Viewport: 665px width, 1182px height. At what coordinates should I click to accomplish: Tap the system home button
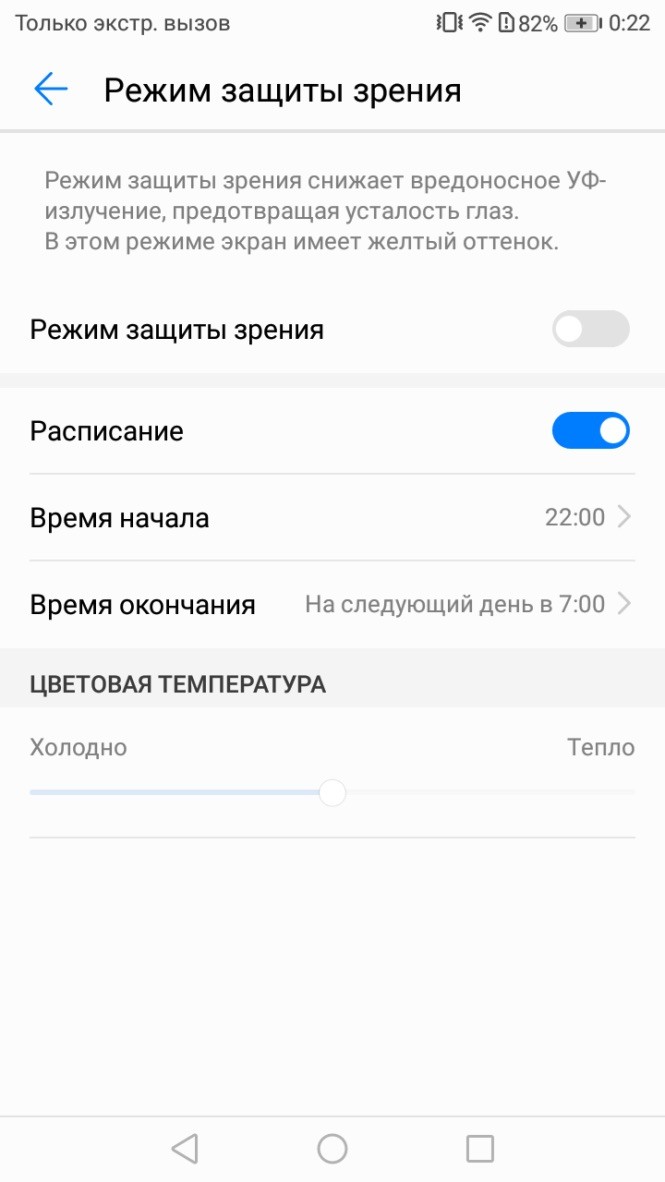tap(332, 1149)
